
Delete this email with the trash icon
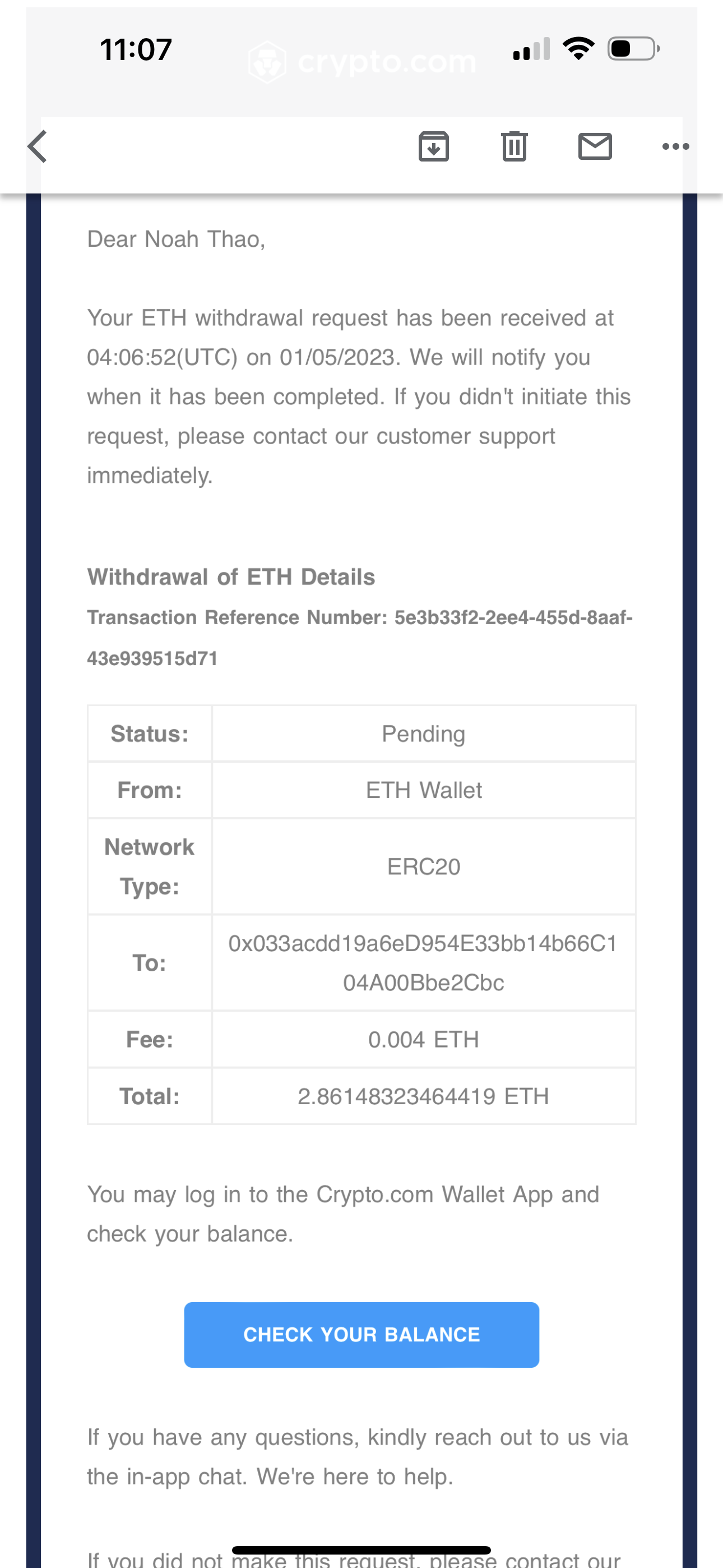(x=515, y=147)
